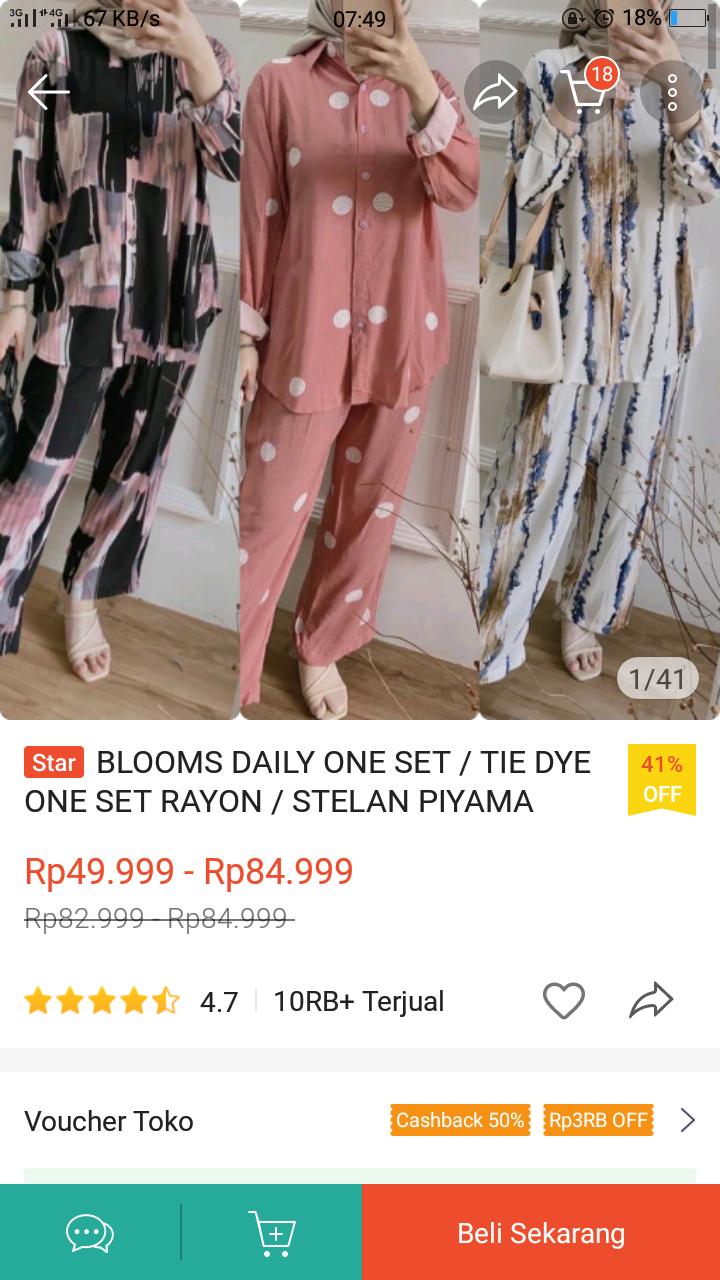Tap the back arrow at top left
720x1280 pixels.
point(47,92)
